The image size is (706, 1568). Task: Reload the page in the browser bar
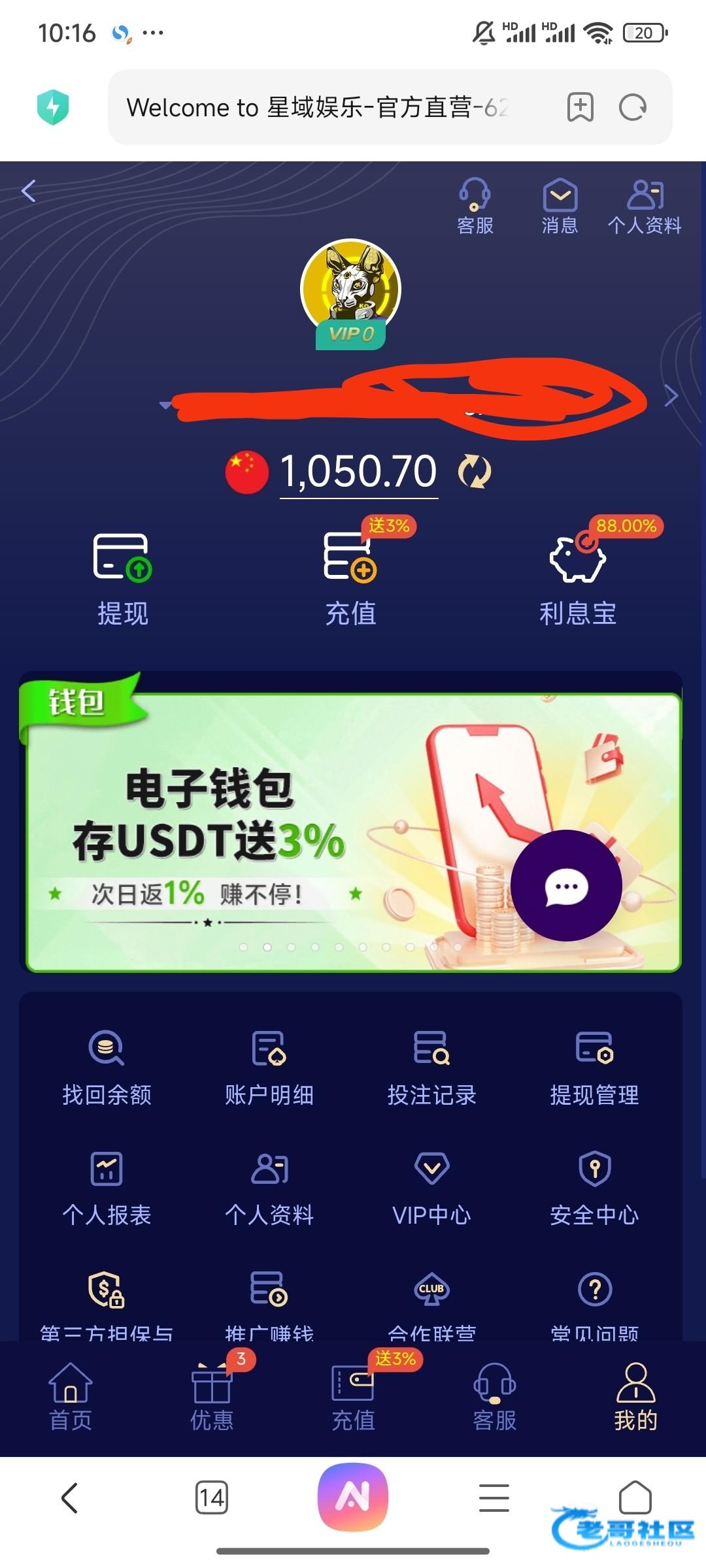pos(632,107)
